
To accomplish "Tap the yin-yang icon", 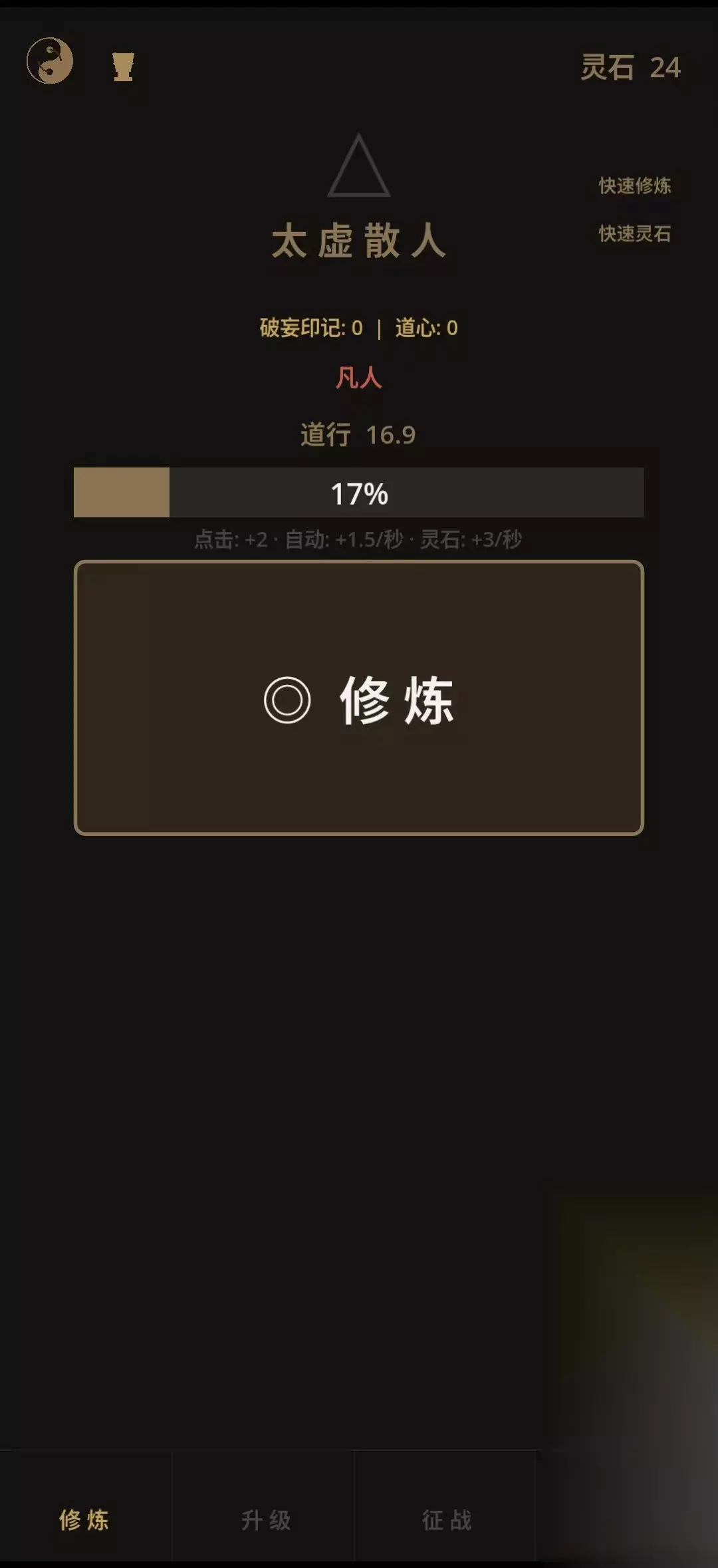I will [50, 61].
